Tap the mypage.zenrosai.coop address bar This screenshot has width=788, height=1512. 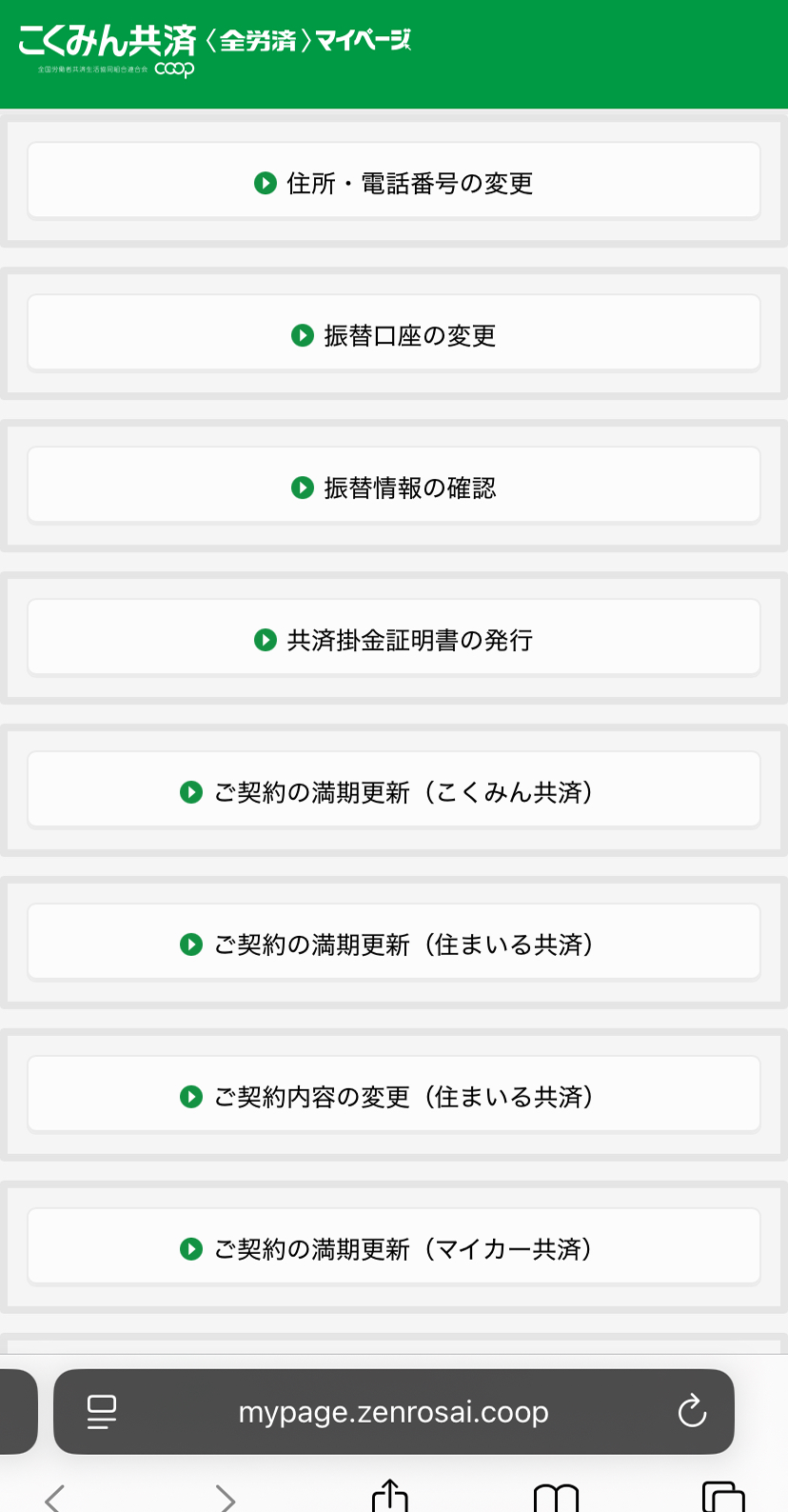point(393,1412)
